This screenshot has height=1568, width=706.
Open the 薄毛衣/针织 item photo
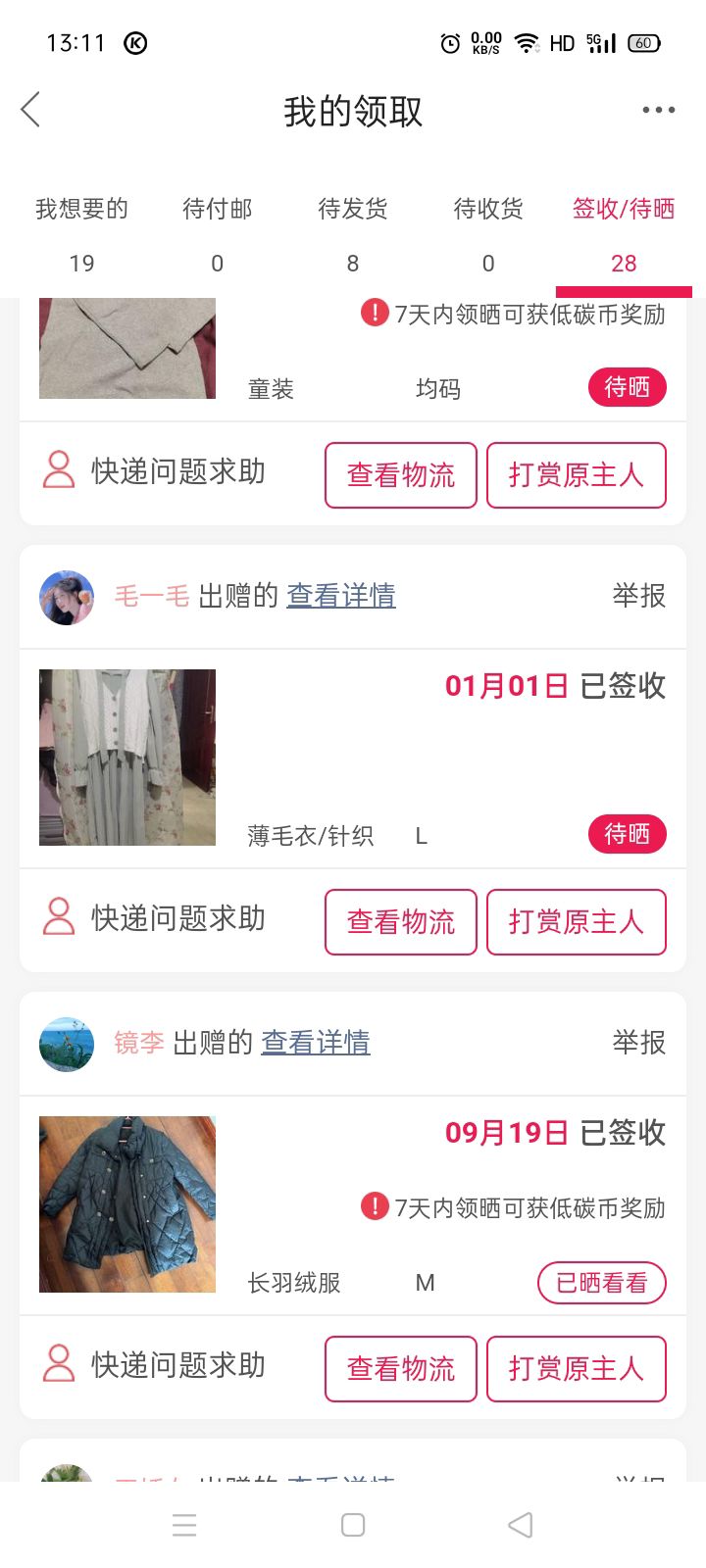tap(127, 758)
